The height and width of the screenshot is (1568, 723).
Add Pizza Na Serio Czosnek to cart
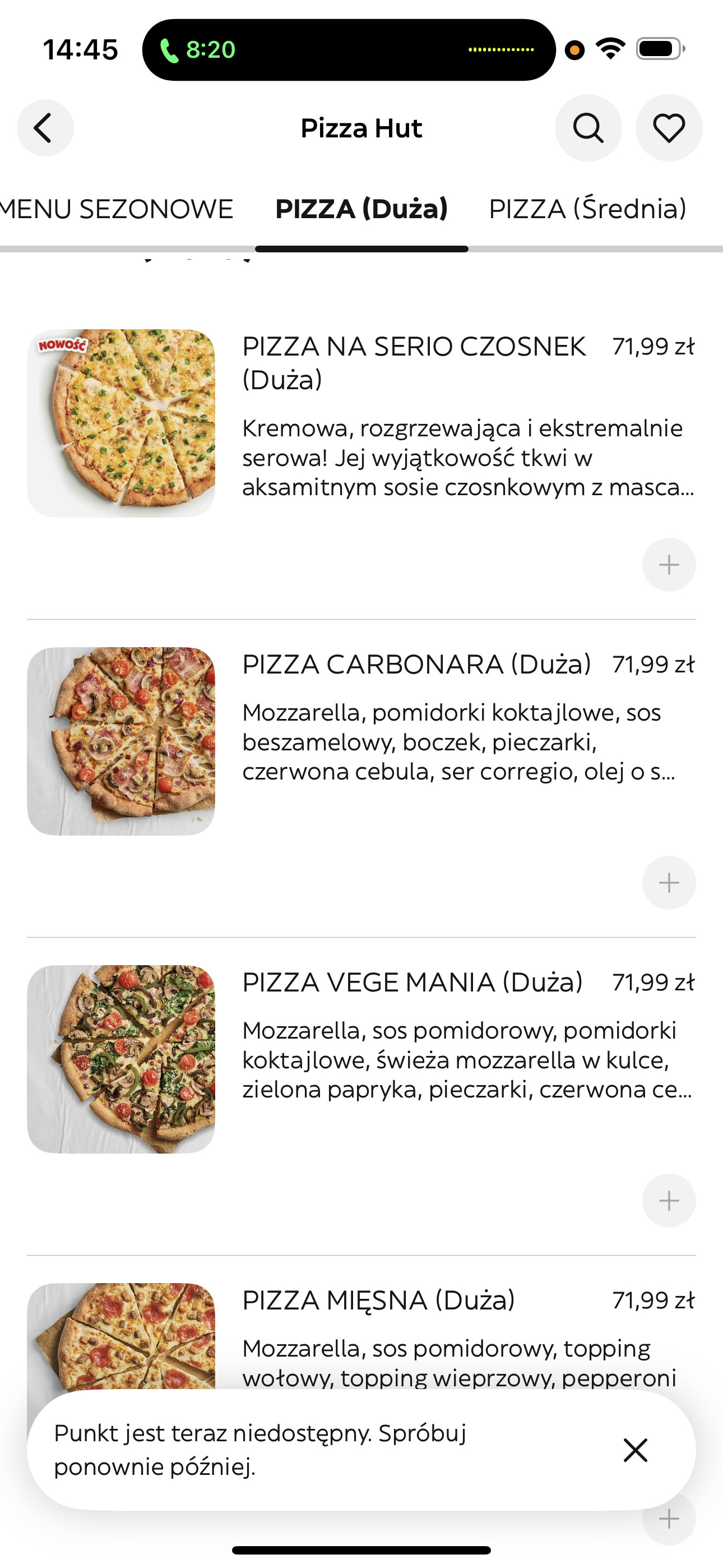pos(669,565)
